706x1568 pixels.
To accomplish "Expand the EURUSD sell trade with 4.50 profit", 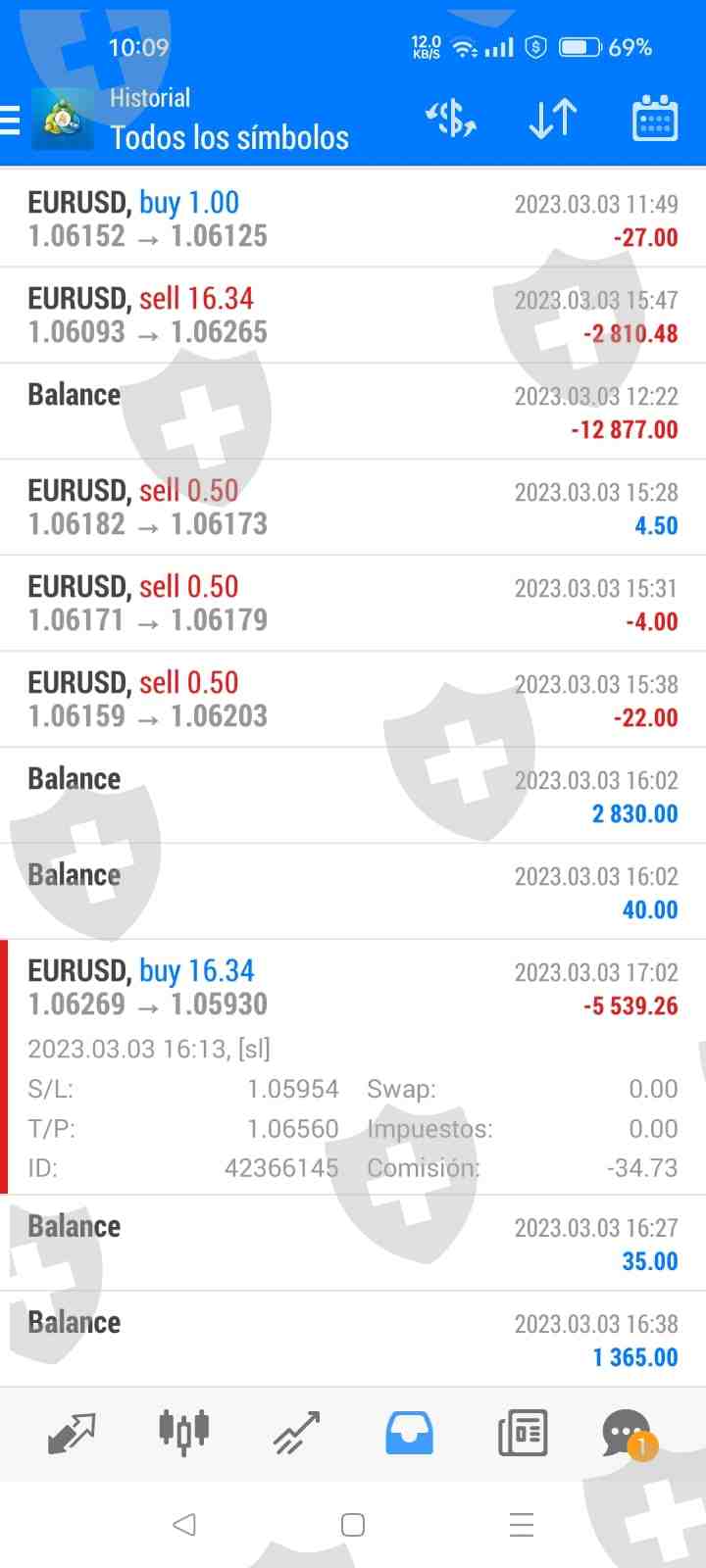I will 353,507.
